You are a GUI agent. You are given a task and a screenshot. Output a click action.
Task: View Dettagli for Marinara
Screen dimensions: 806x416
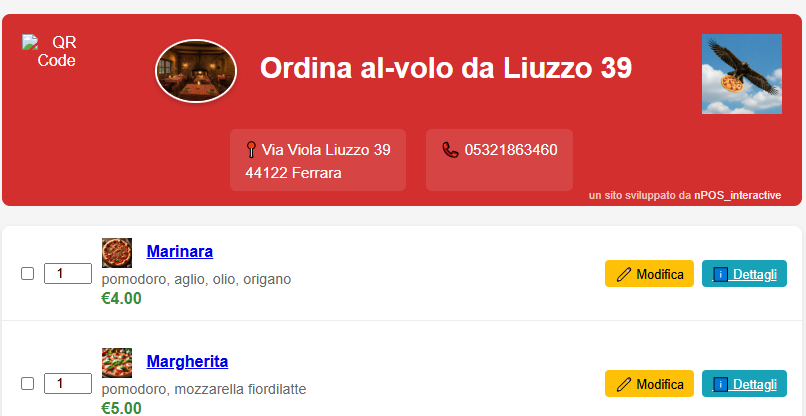click(744, 274)
